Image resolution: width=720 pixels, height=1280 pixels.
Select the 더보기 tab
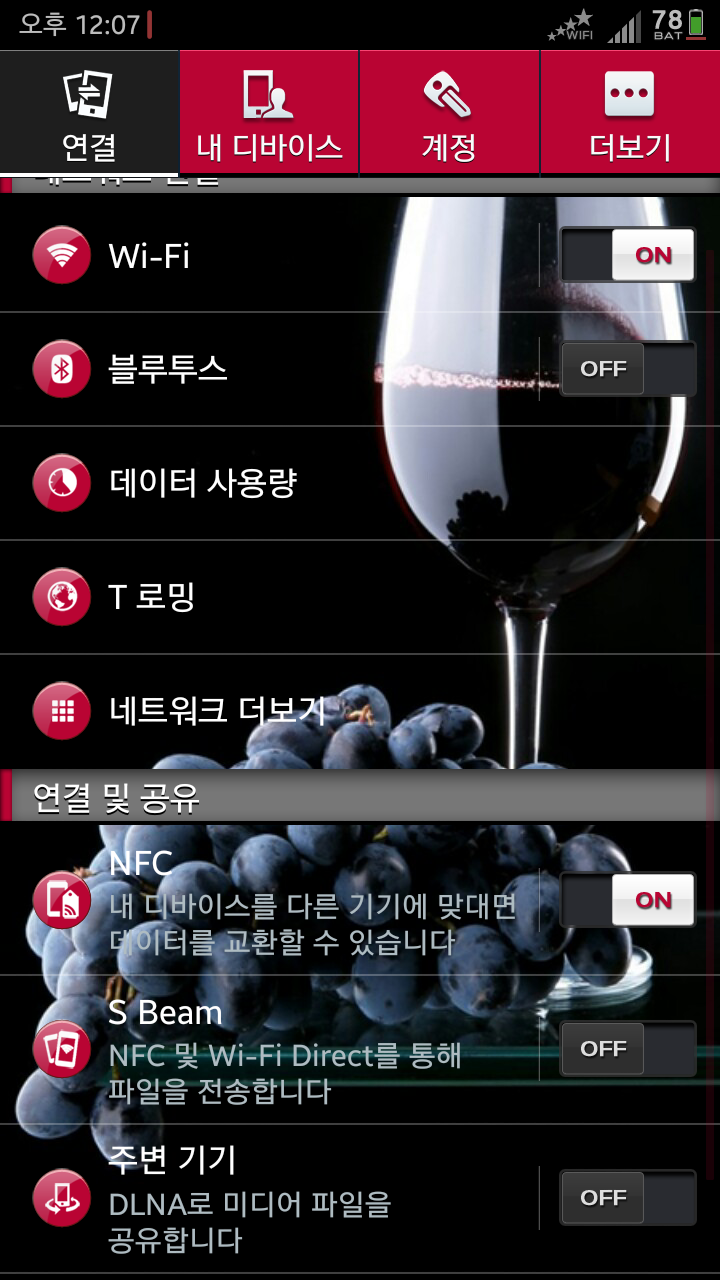coord(629,112)
